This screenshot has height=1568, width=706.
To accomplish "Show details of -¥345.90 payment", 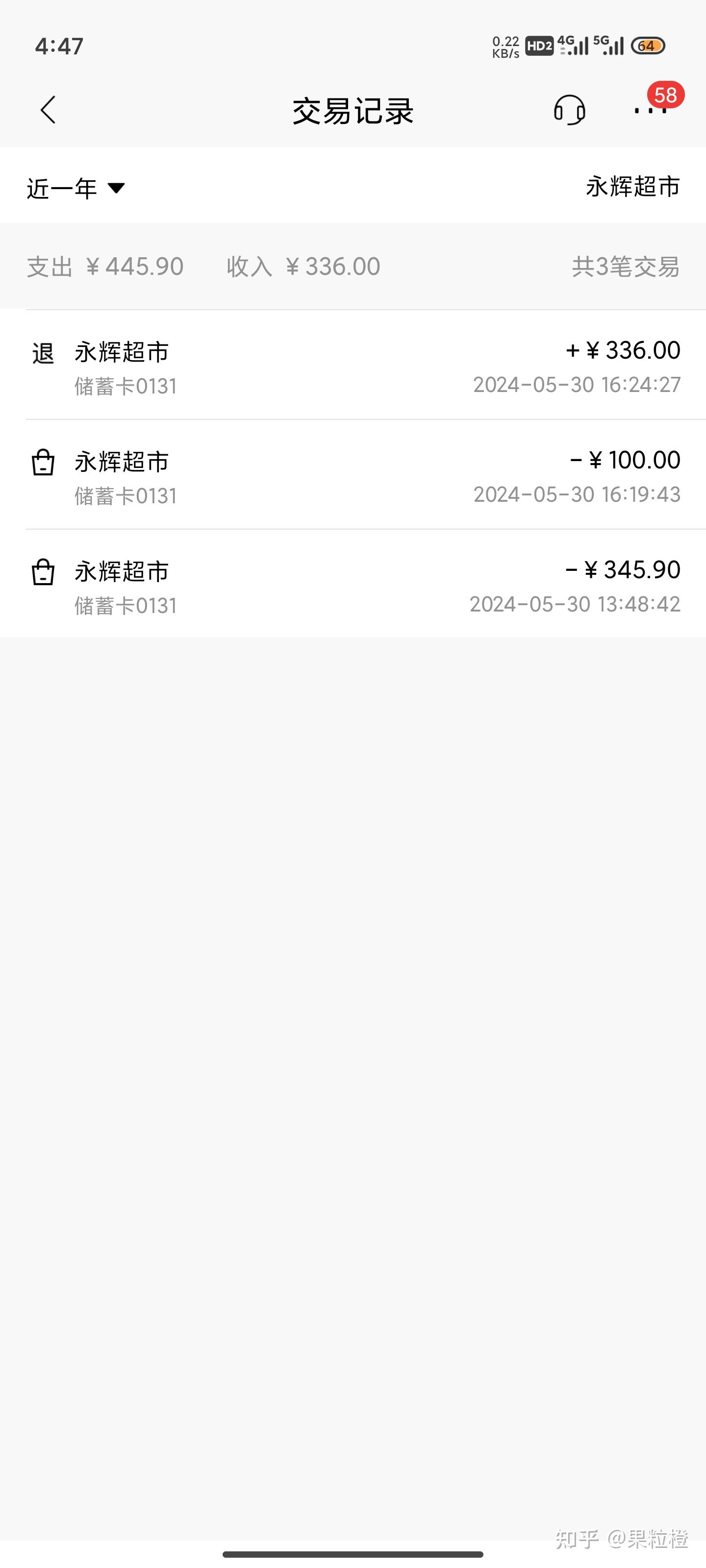I will [353, 585].
